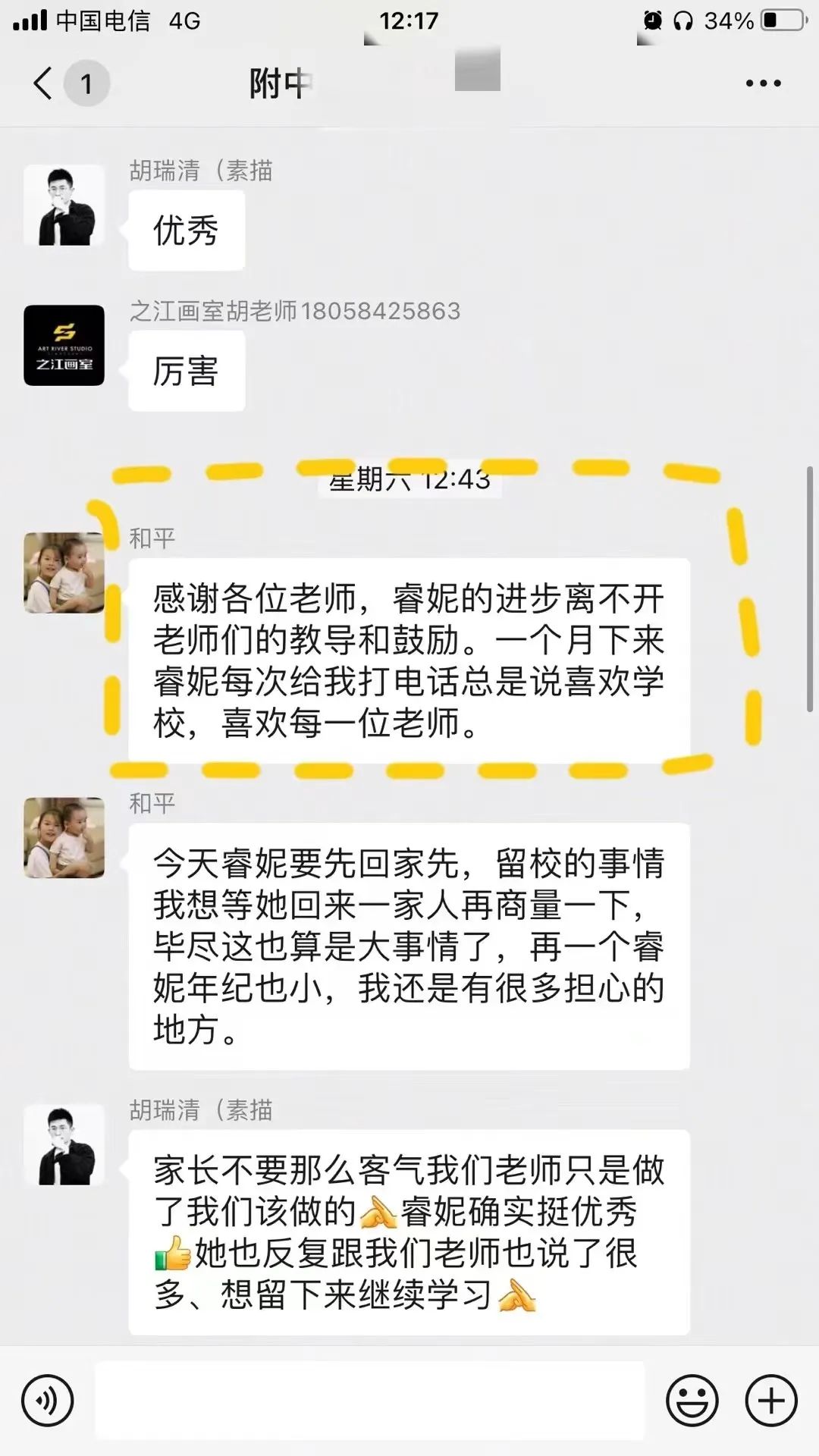The height and width of the screenshot is (1456, 819).
Task: Go back to the chat list
Action: 44,83
